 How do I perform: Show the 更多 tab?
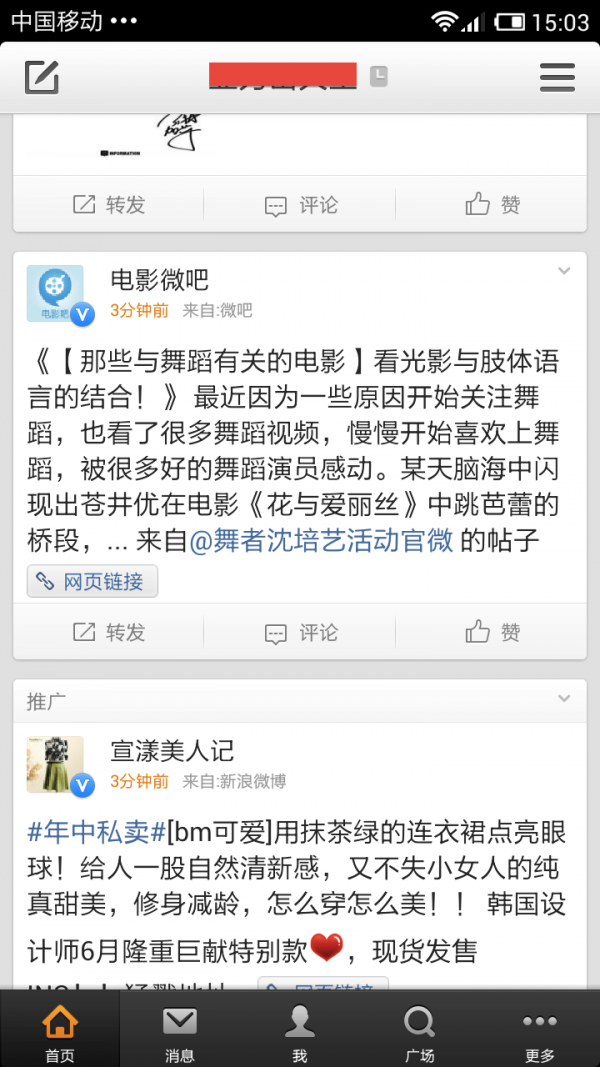click(x=539, y=1030)
